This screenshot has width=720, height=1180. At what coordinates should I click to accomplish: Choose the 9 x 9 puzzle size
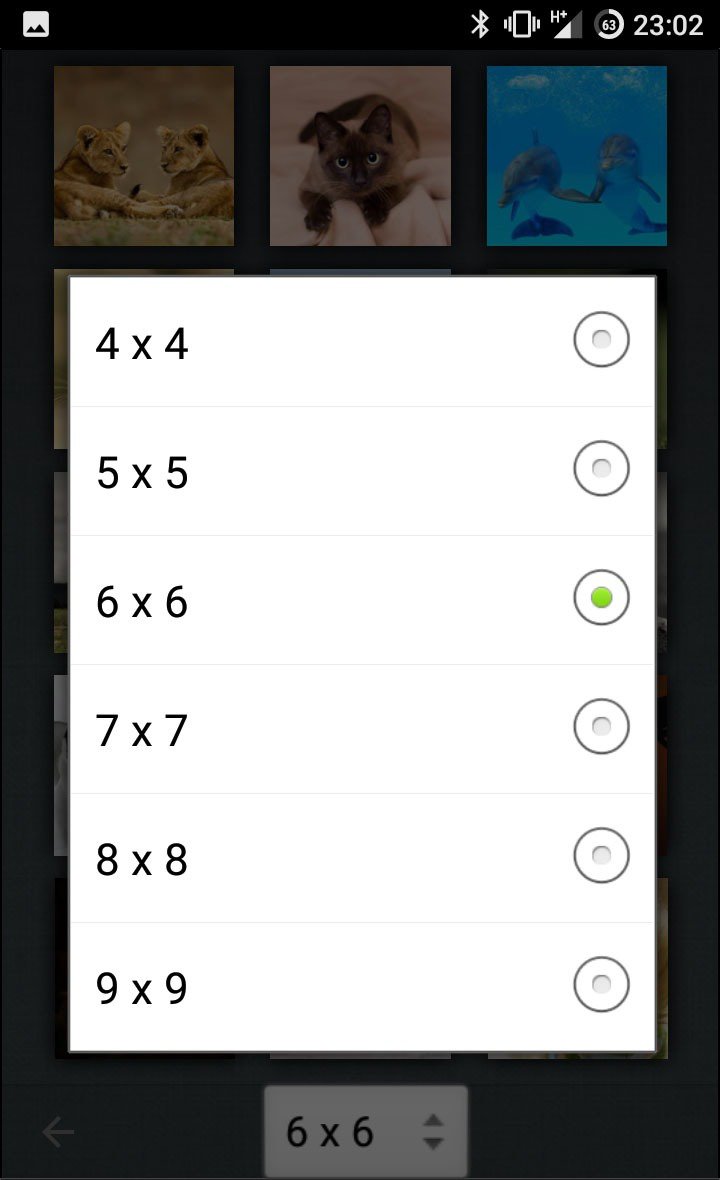pyautogui.click(x=362, y=987)
